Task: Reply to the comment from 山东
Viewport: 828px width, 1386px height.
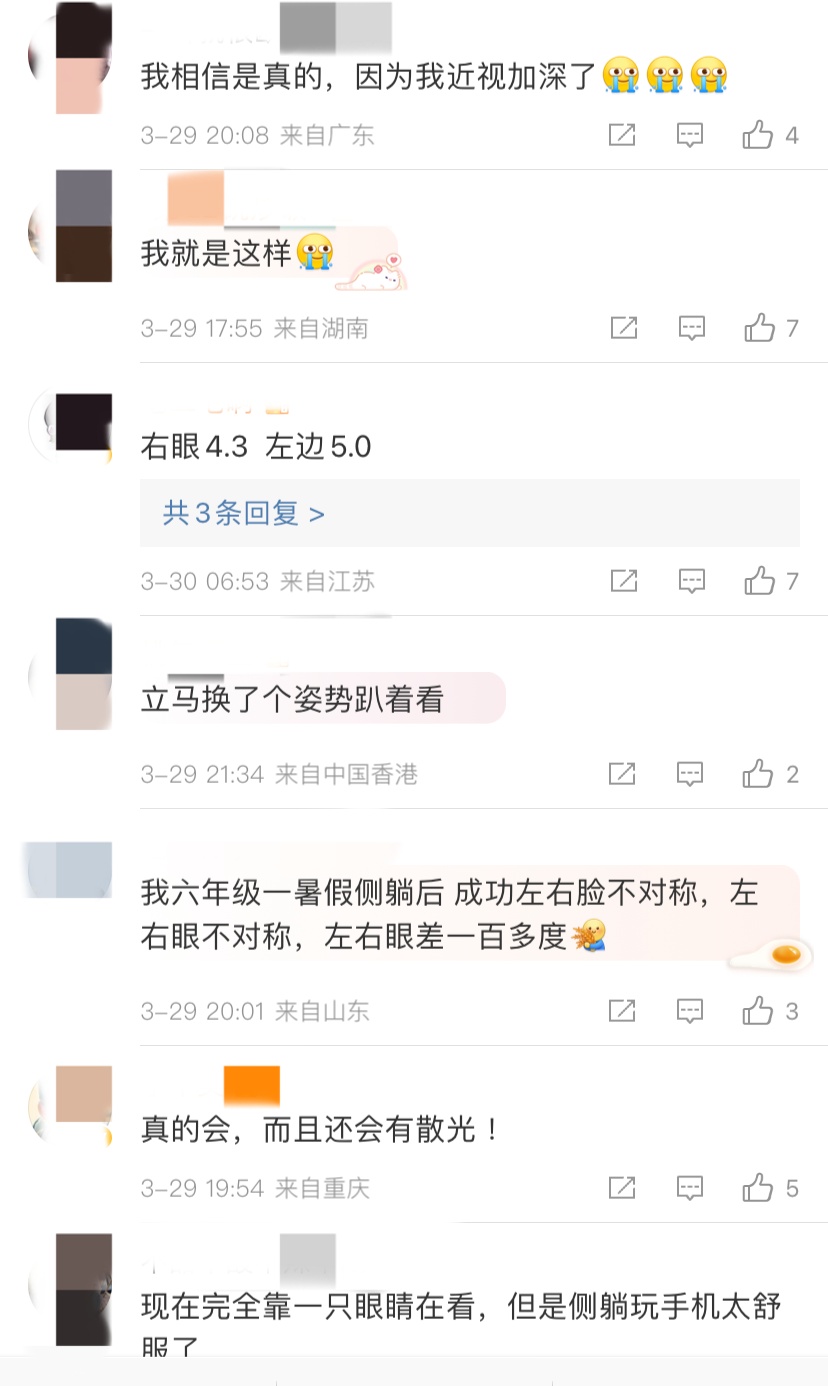Action: [x=690, y=1011]
